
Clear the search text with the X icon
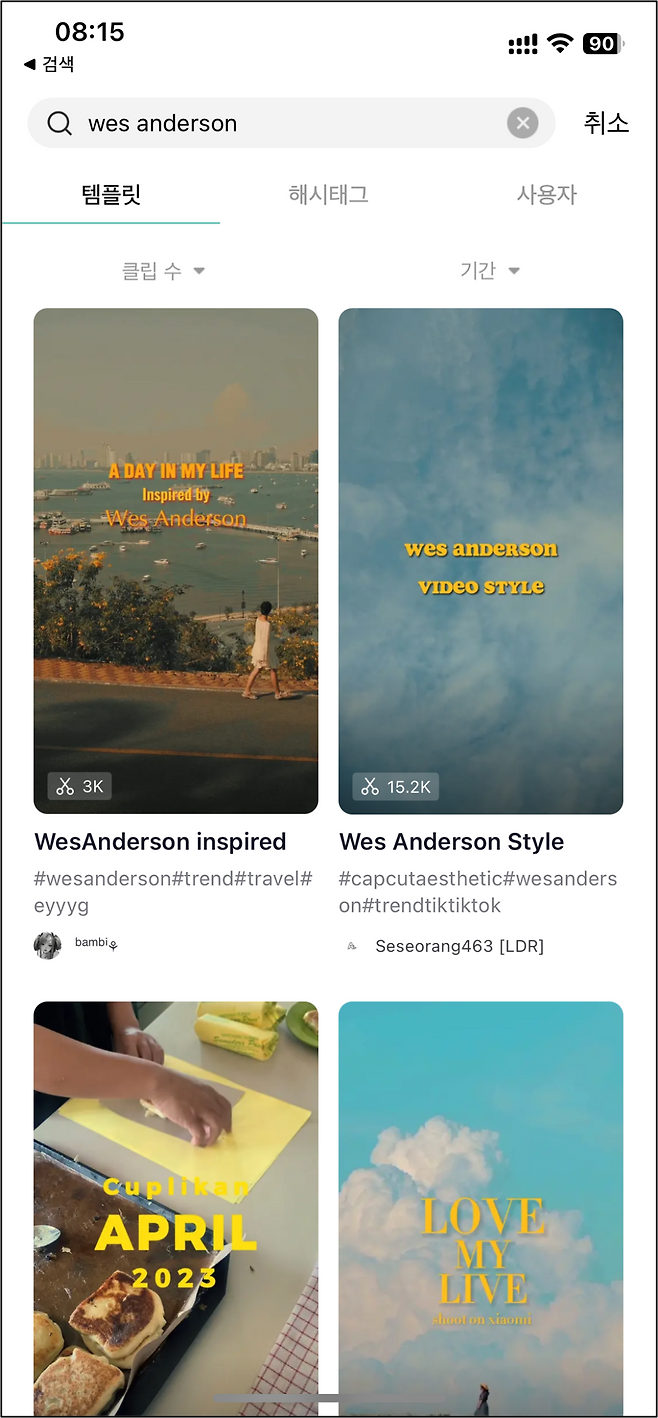point(522,123)
